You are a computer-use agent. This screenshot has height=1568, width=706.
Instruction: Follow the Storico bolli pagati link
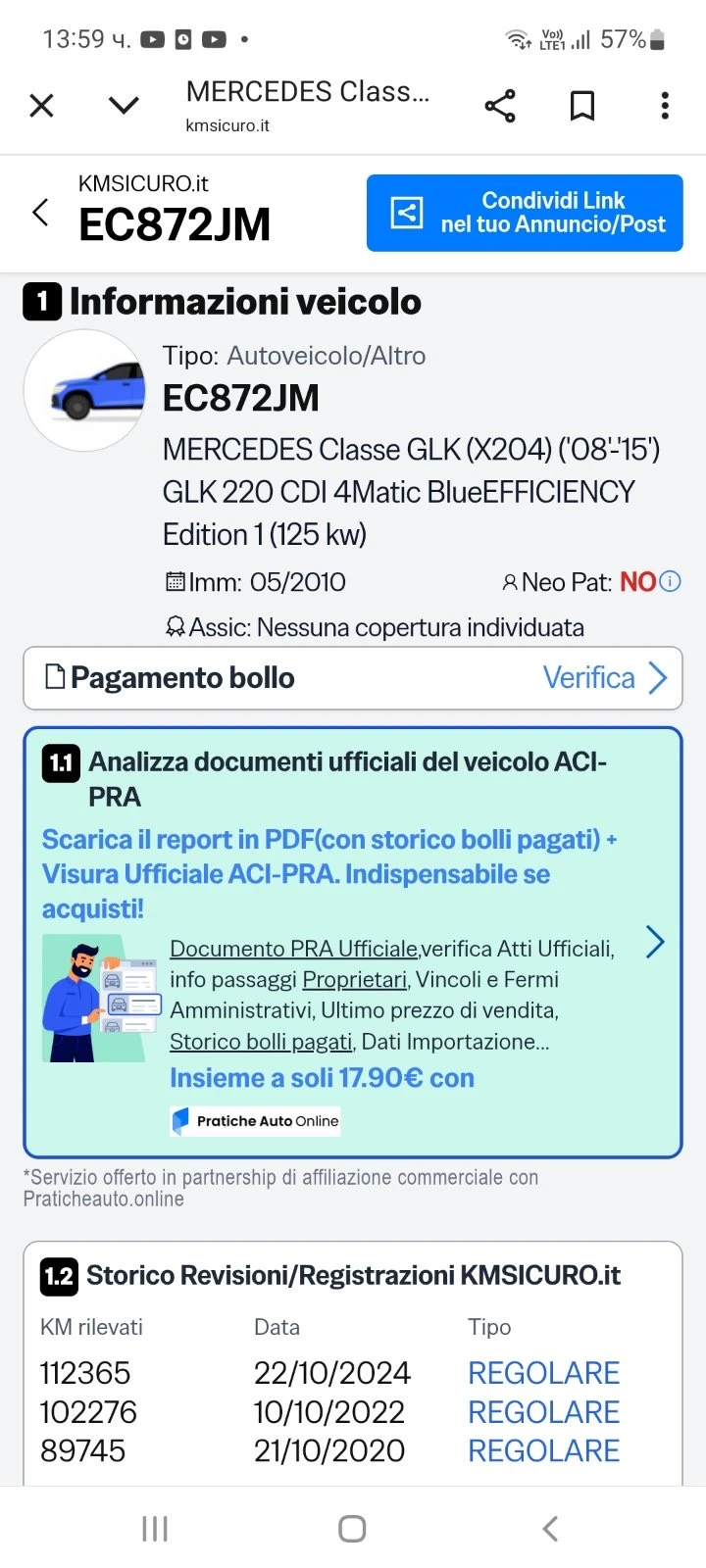tap(261, 1042)
